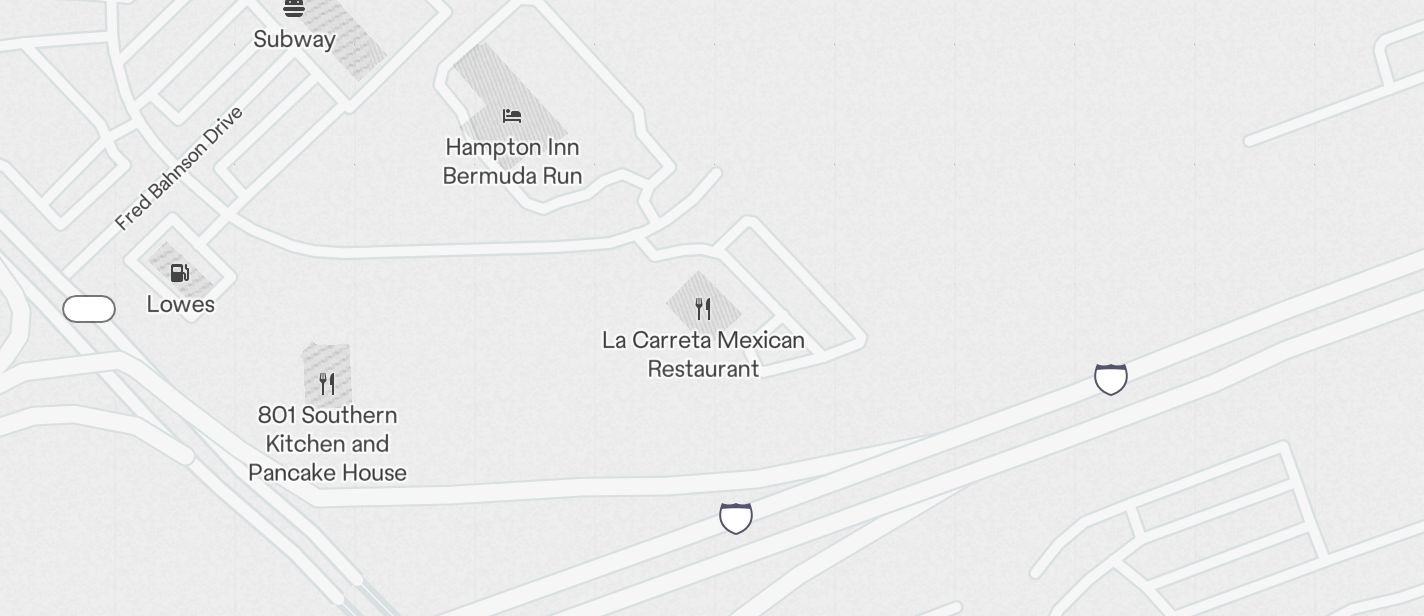Open Hampton Inn Bermuda Run marker
The width and height of the screenshot is (1424, 616).
tap(512, 116)
